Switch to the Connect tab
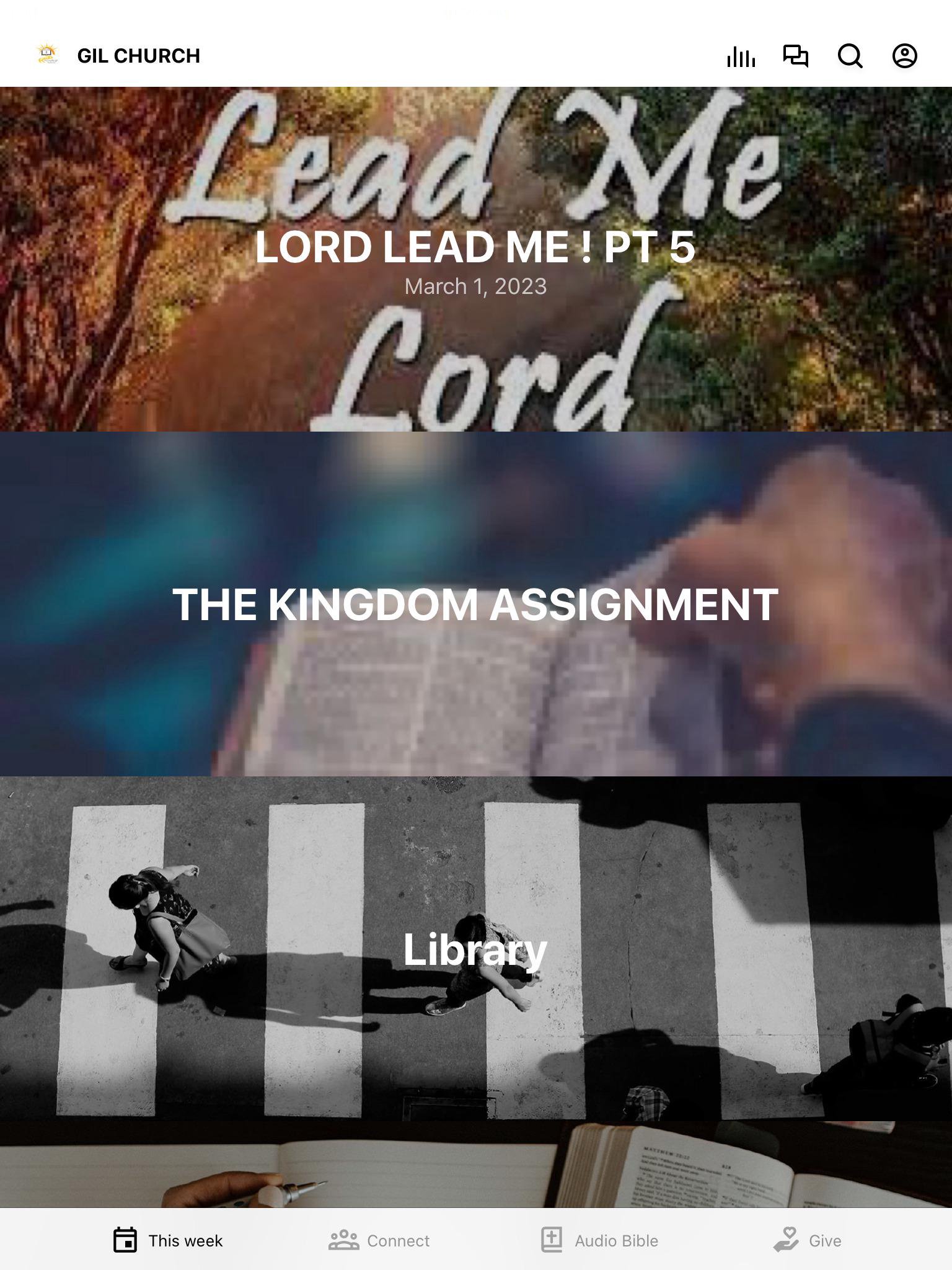 click(379, 1240)
